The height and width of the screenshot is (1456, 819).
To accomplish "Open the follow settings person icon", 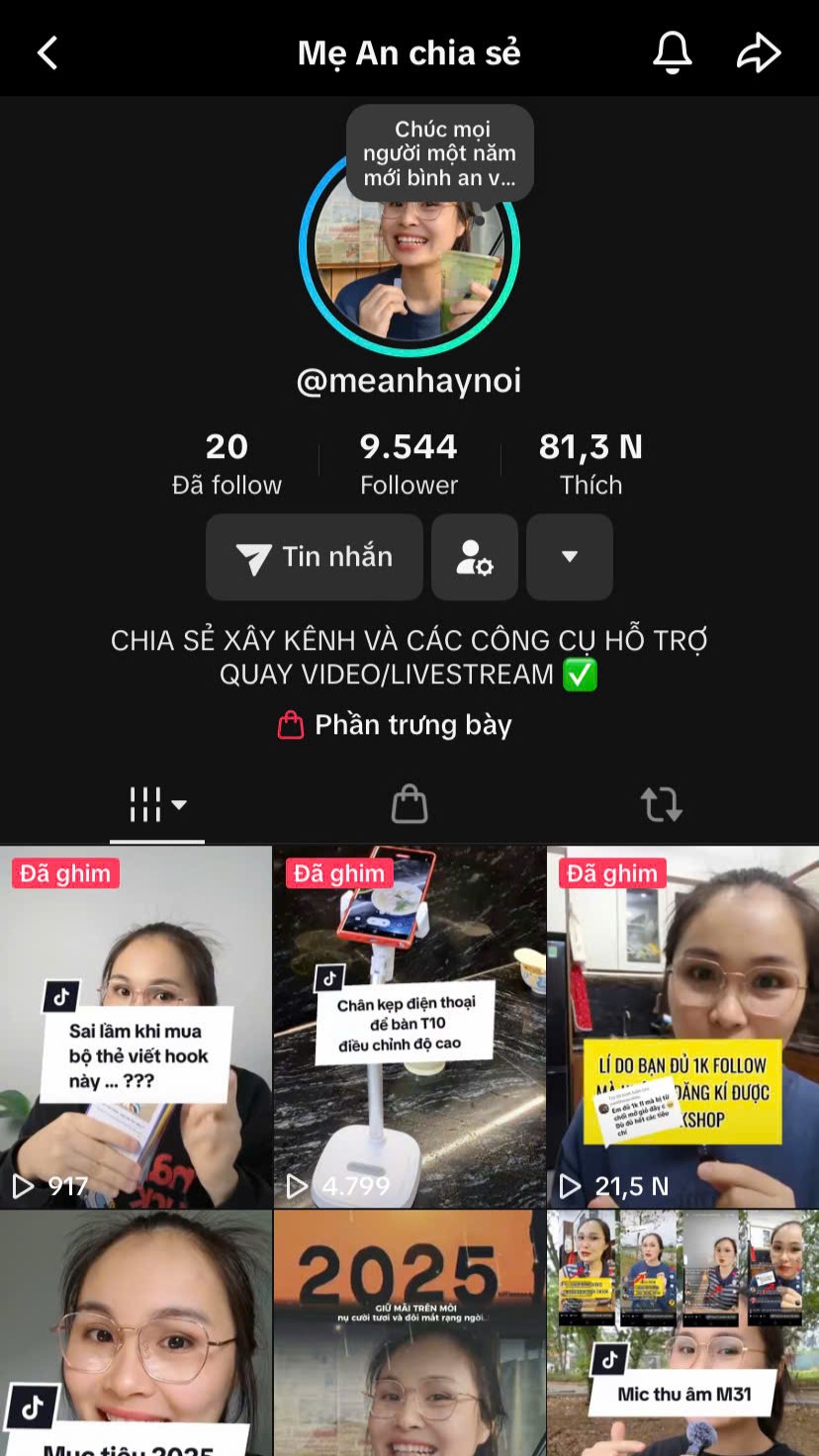I will tap(475, 557).
